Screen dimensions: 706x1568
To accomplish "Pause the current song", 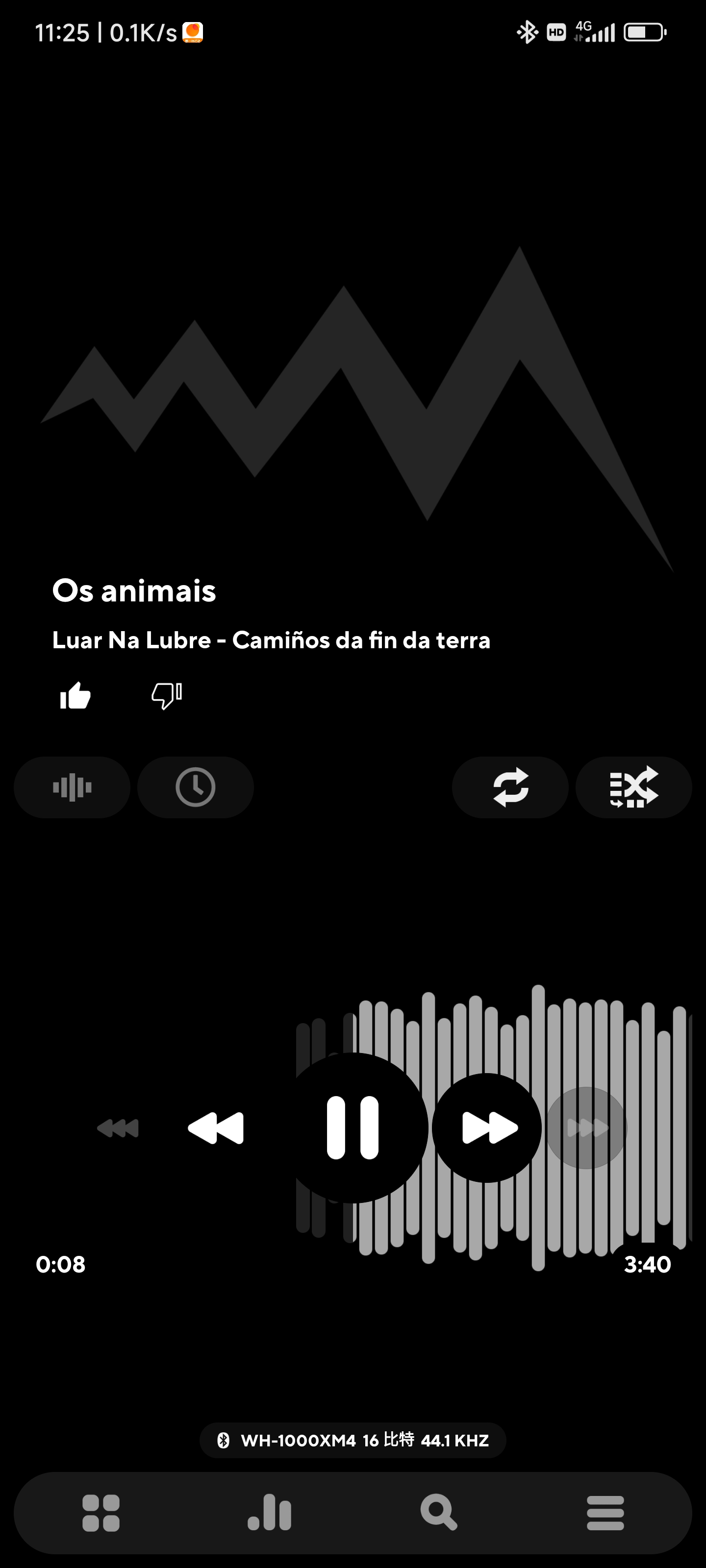I will [x=353, y=1127].
